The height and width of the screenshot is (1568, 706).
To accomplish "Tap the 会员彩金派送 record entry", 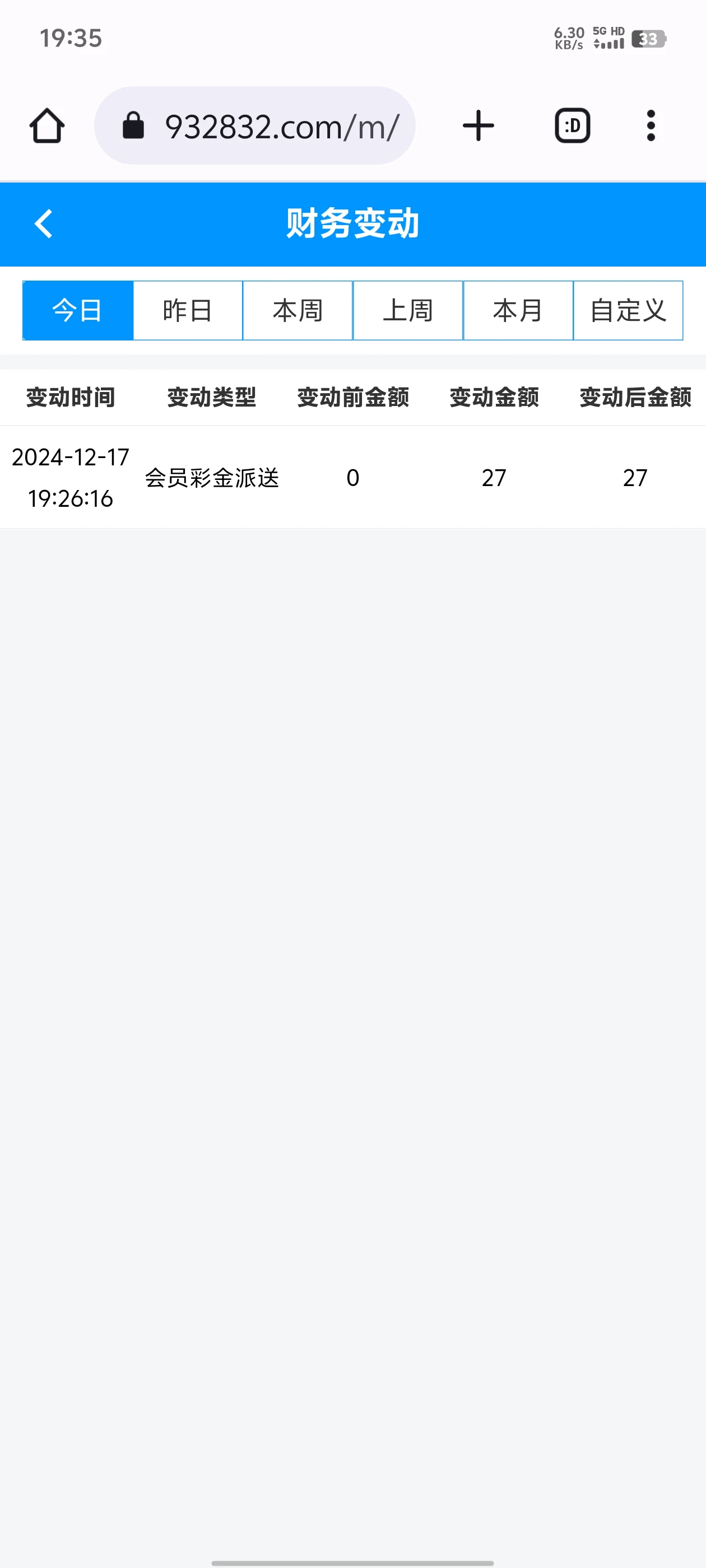I will click(x=211, y=478).
